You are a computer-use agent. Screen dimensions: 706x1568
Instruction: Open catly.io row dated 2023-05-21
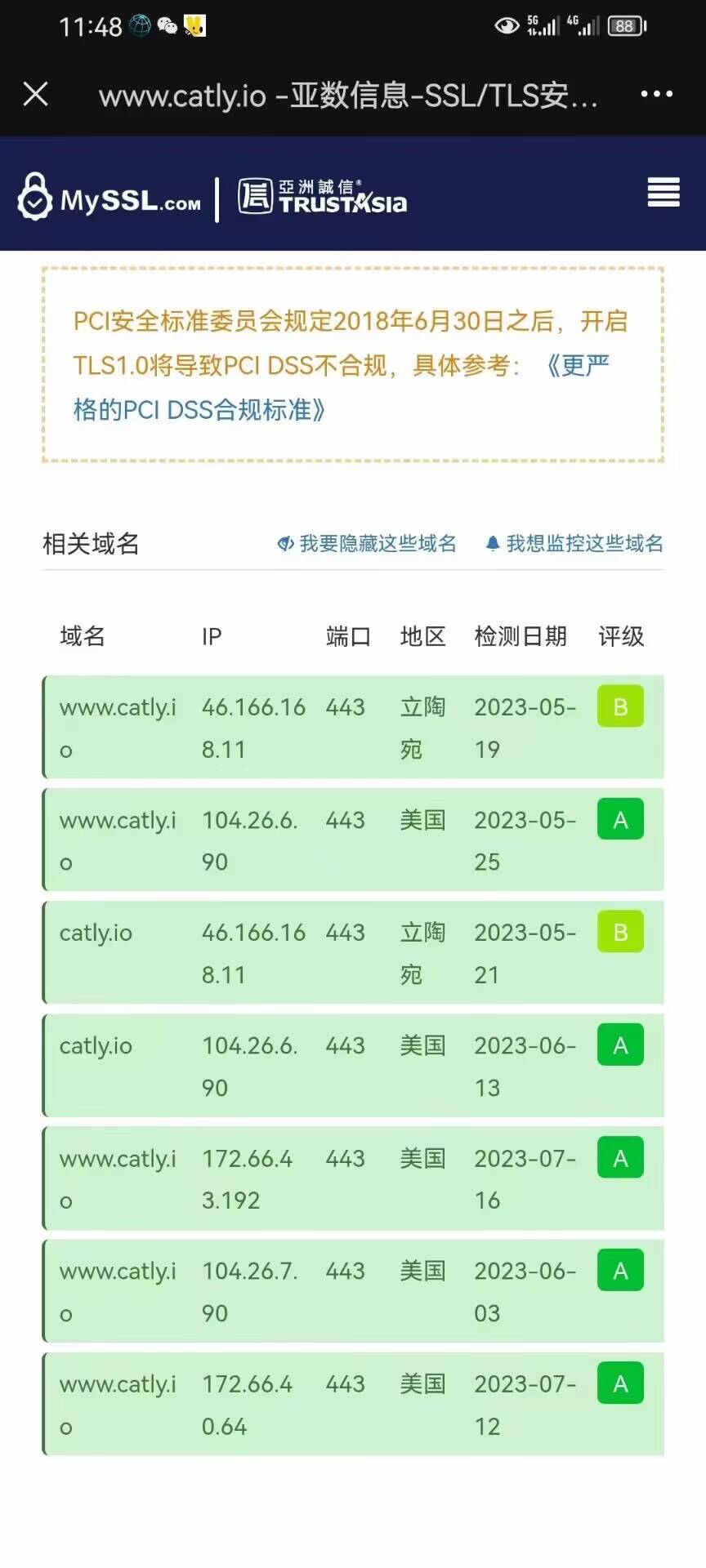(353, 952)
